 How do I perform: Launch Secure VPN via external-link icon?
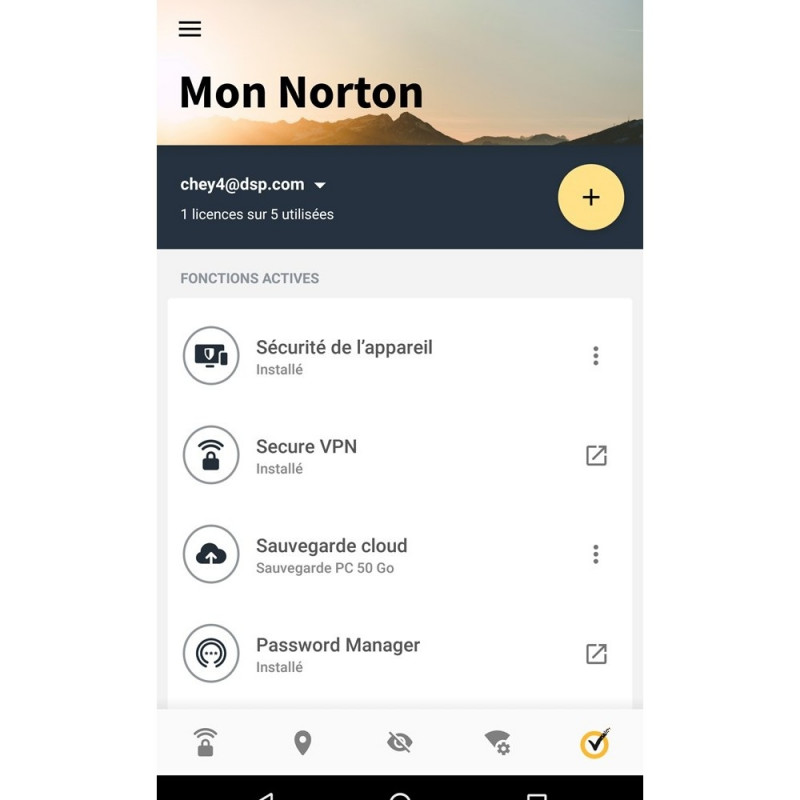tap(596, 455)
